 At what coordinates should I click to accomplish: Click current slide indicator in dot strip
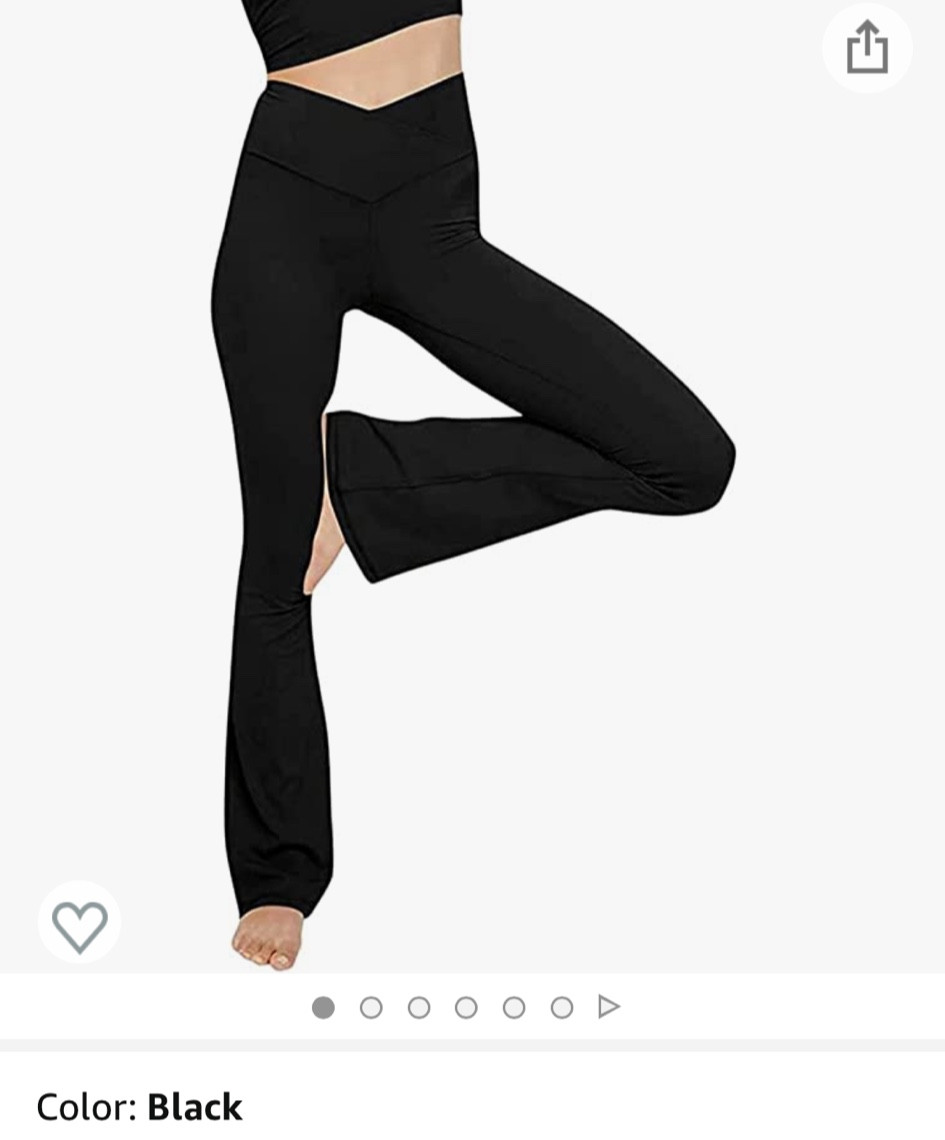click(325, 1008)
